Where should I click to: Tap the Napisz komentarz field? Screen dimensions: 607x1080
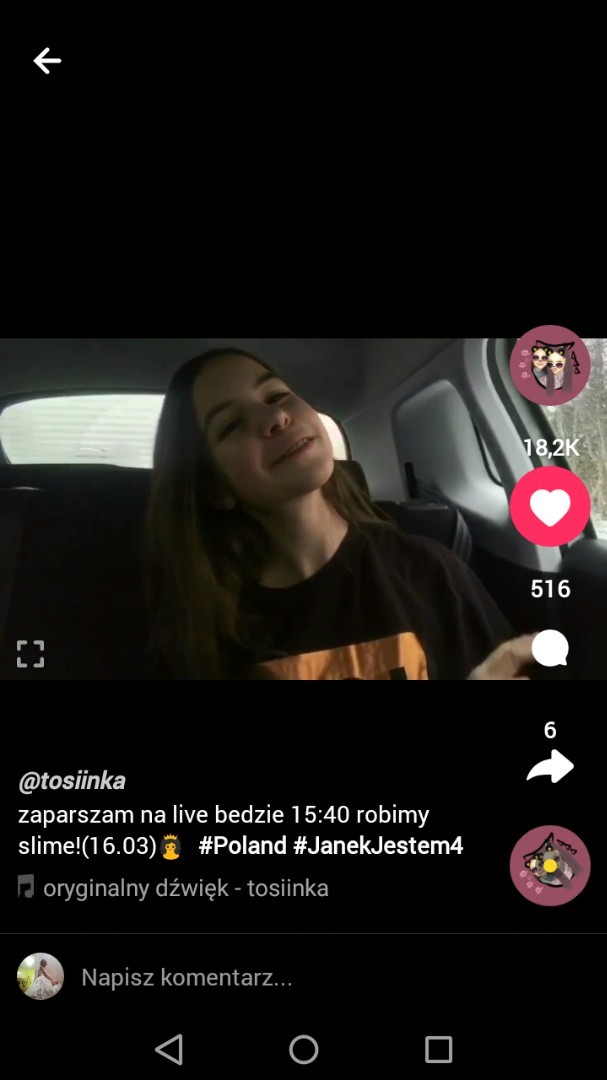[x=300, y=977]
